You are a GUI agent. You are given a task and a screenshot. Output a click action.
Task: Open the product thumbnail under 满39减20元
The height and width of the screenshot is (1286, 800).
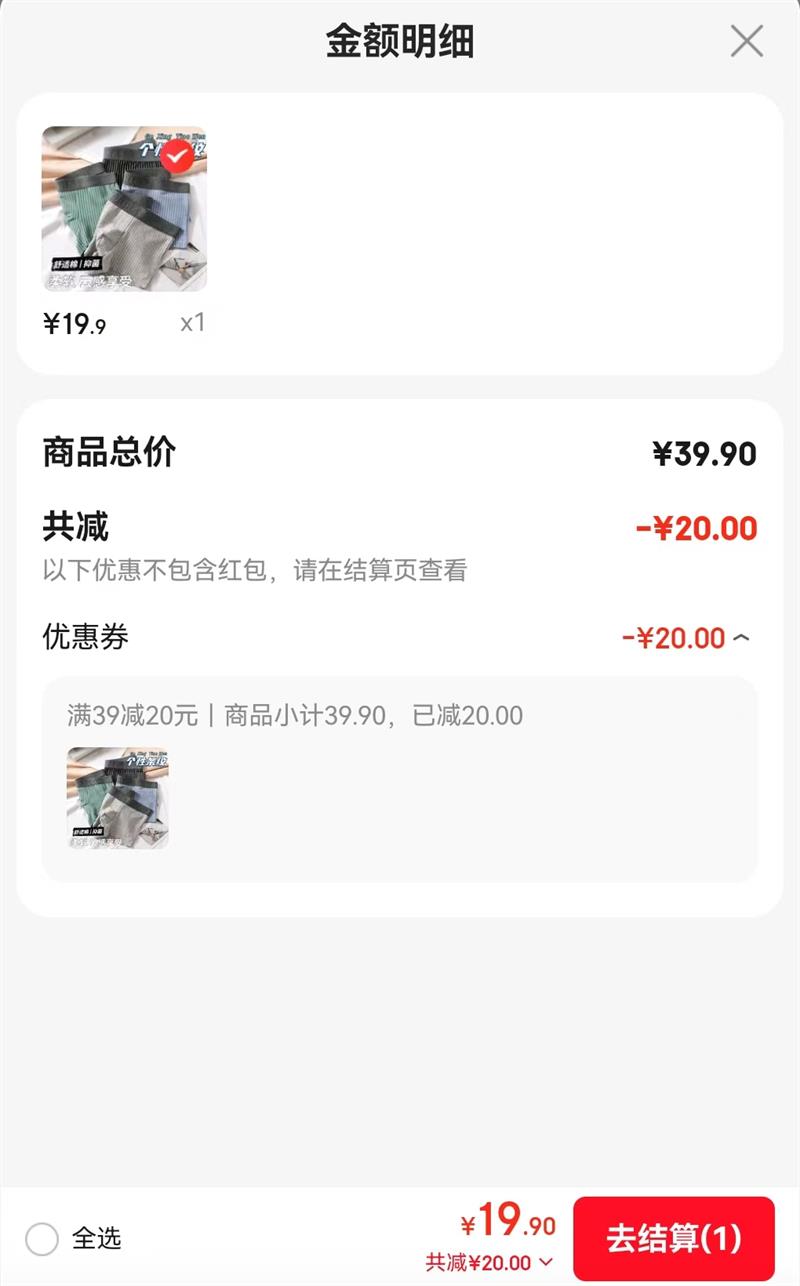(117, 798)
